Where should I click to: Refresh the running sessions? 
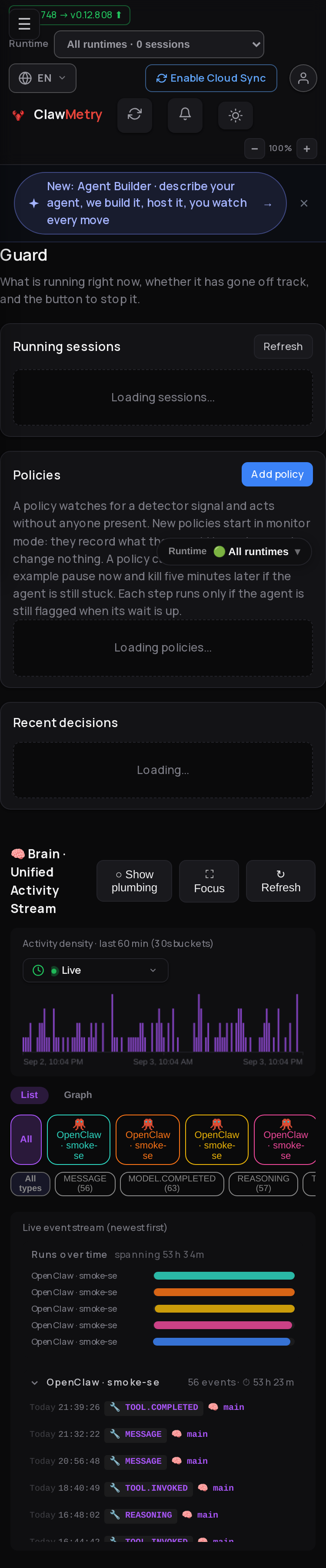pyautogui.click(x=283, y=346)
